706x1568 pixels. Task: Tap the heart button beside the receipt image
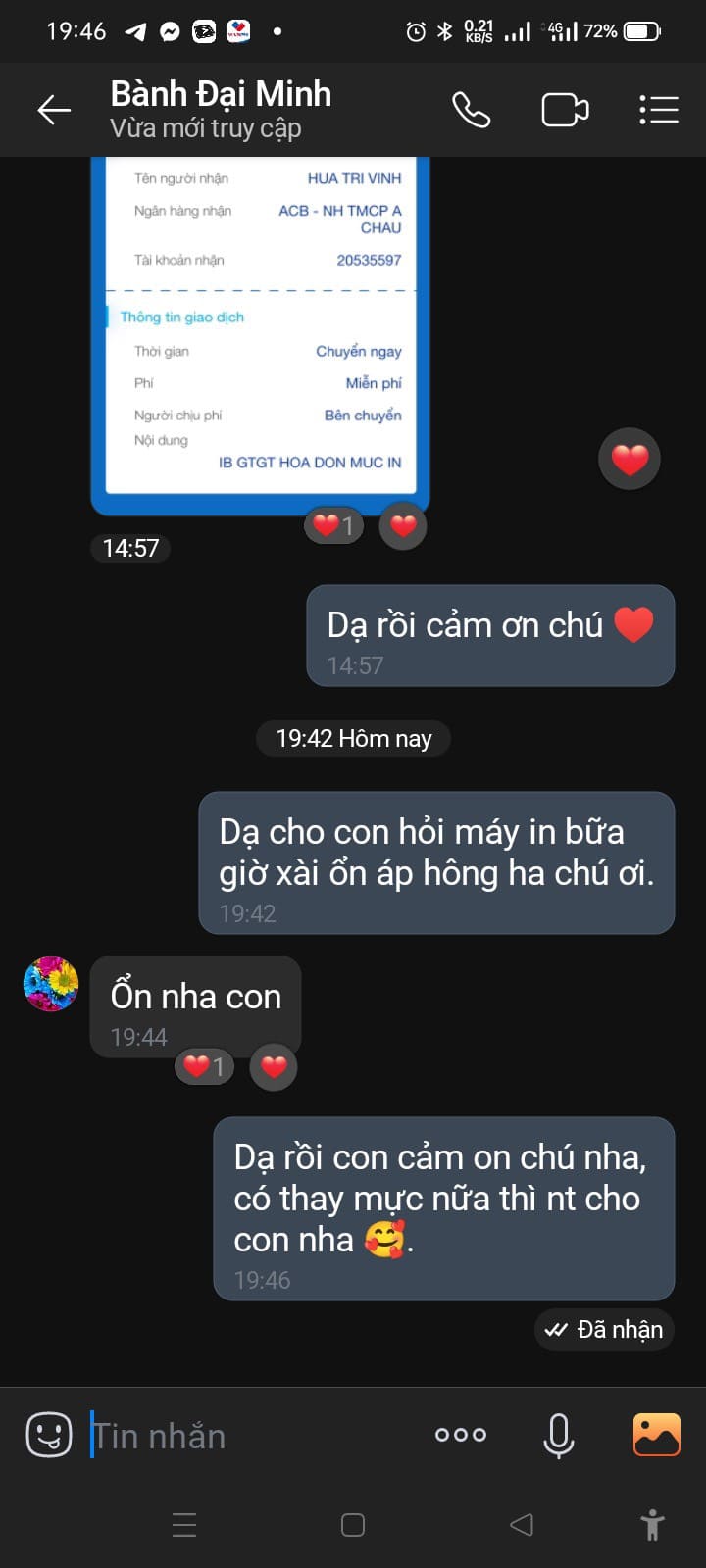(630, 459)
